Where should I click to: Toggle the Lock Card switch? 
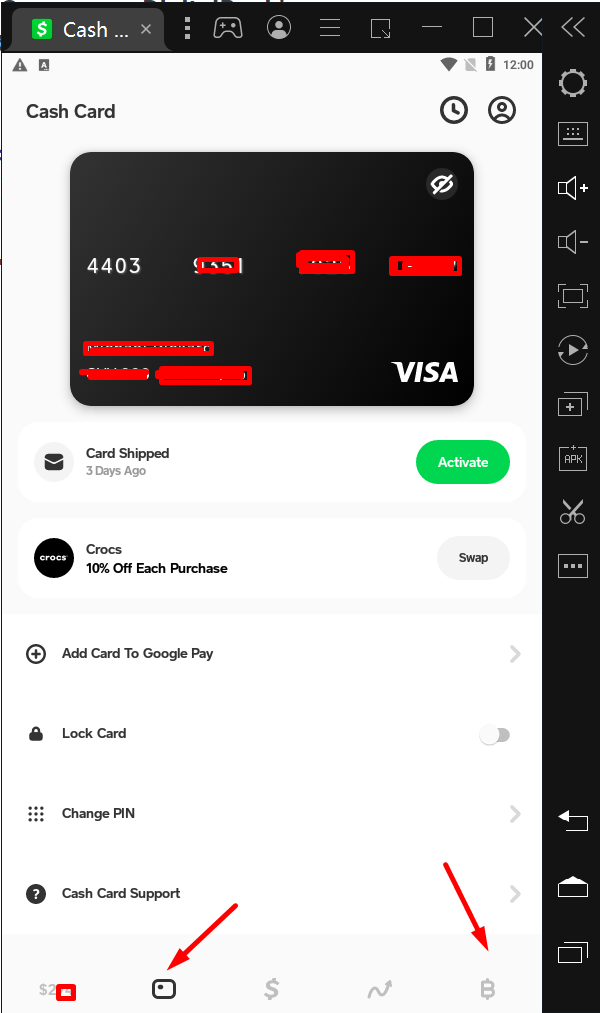494,735
